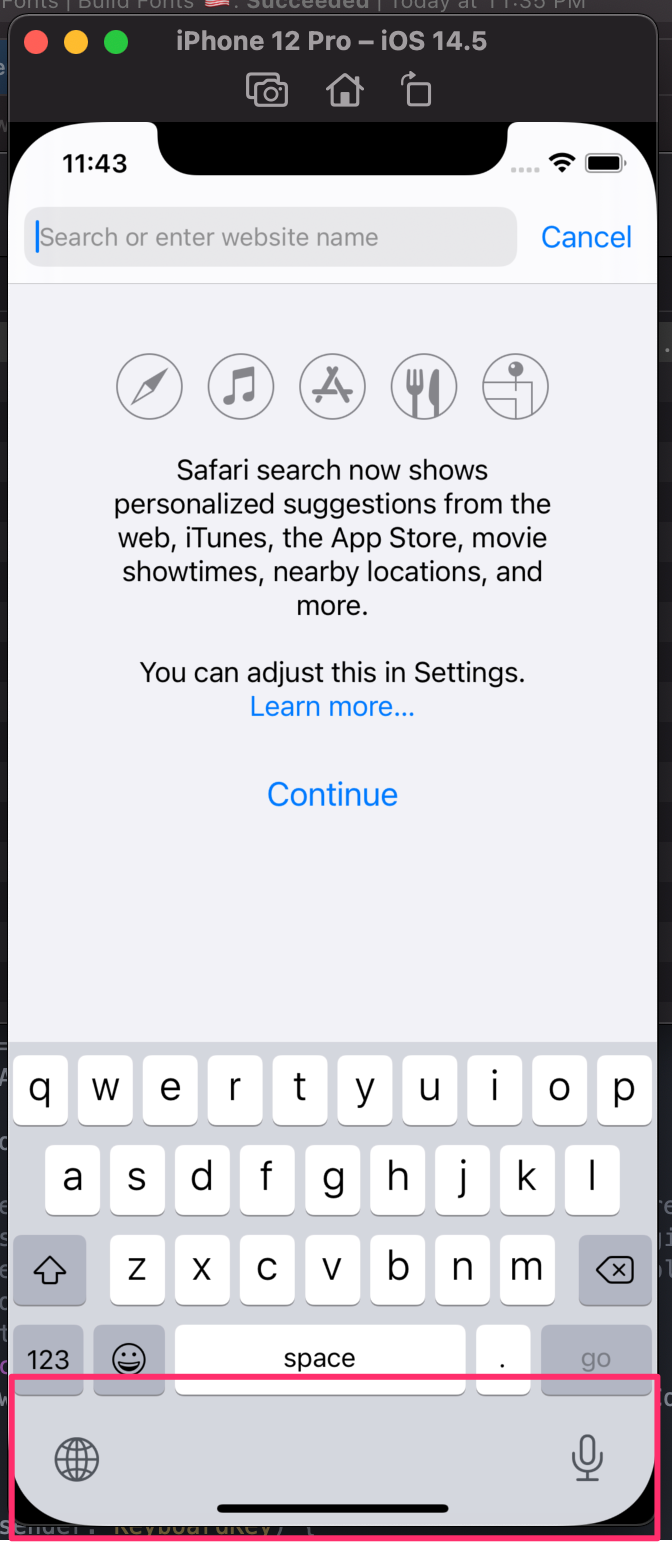The height and width of the screenshot is (1542, 672).
Task: Go to simulator home screen
Action: click(344, 91)
